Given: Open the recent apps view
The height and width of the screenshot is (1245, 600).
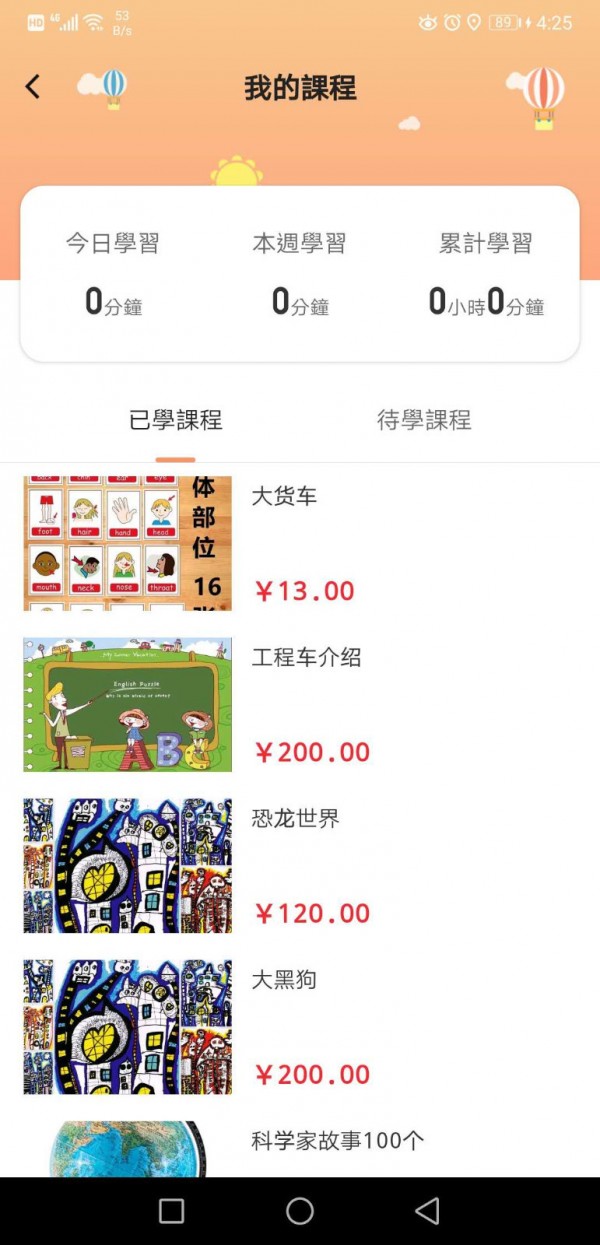Looking at the screenshot, I should click(x=172, y=1211).
